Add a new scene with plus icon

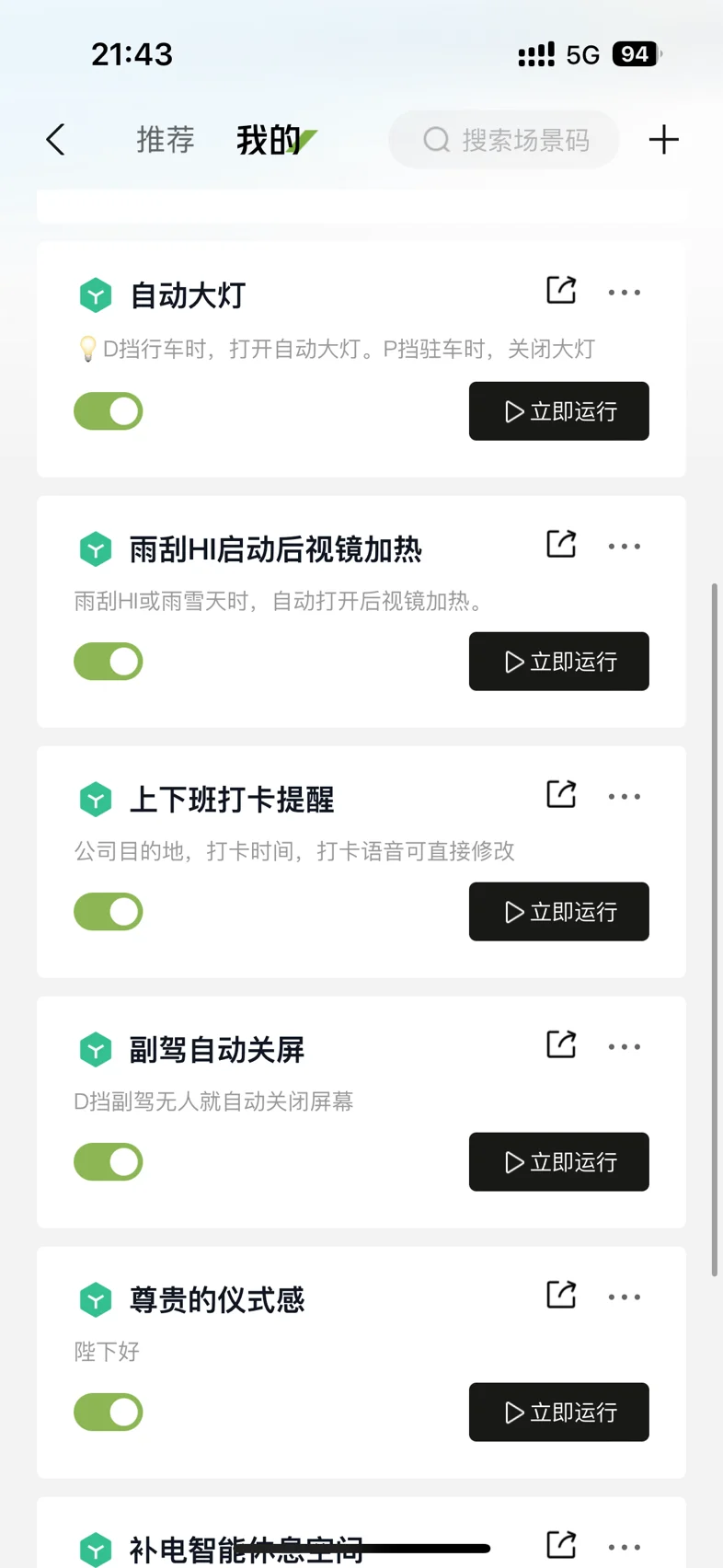click(663, 140)
